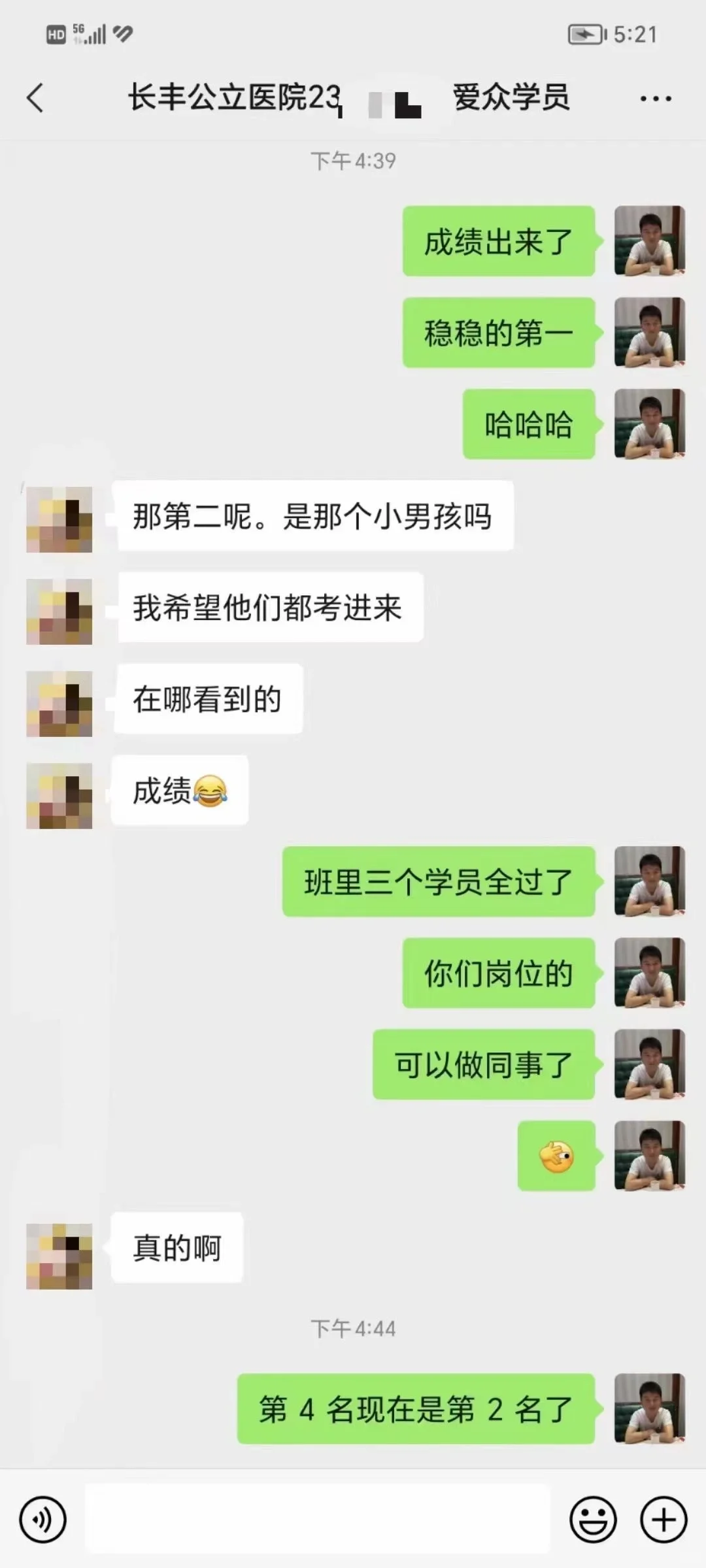The width and height of the screenshot is (706, 1568).
Task: Tap the message text field
Action: coord(318,1518)
